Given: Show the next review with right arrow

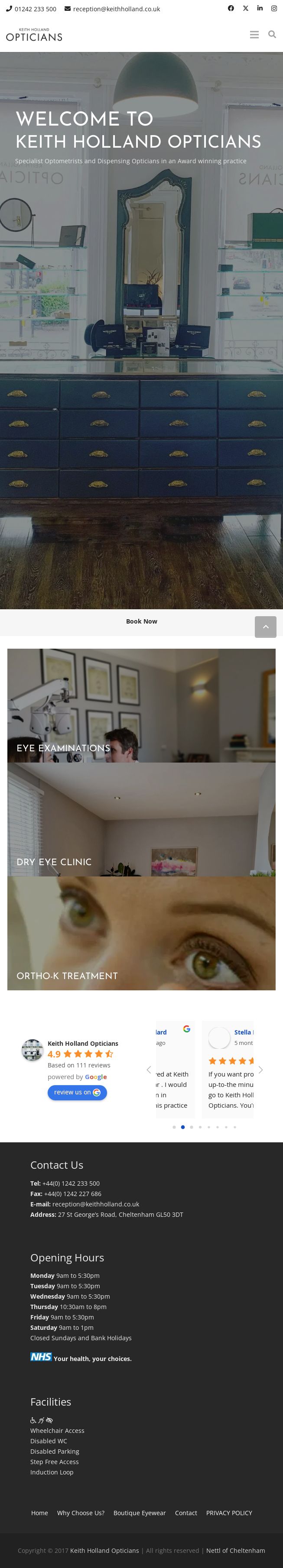Looking at the screenshot, I should point(260,1070).
